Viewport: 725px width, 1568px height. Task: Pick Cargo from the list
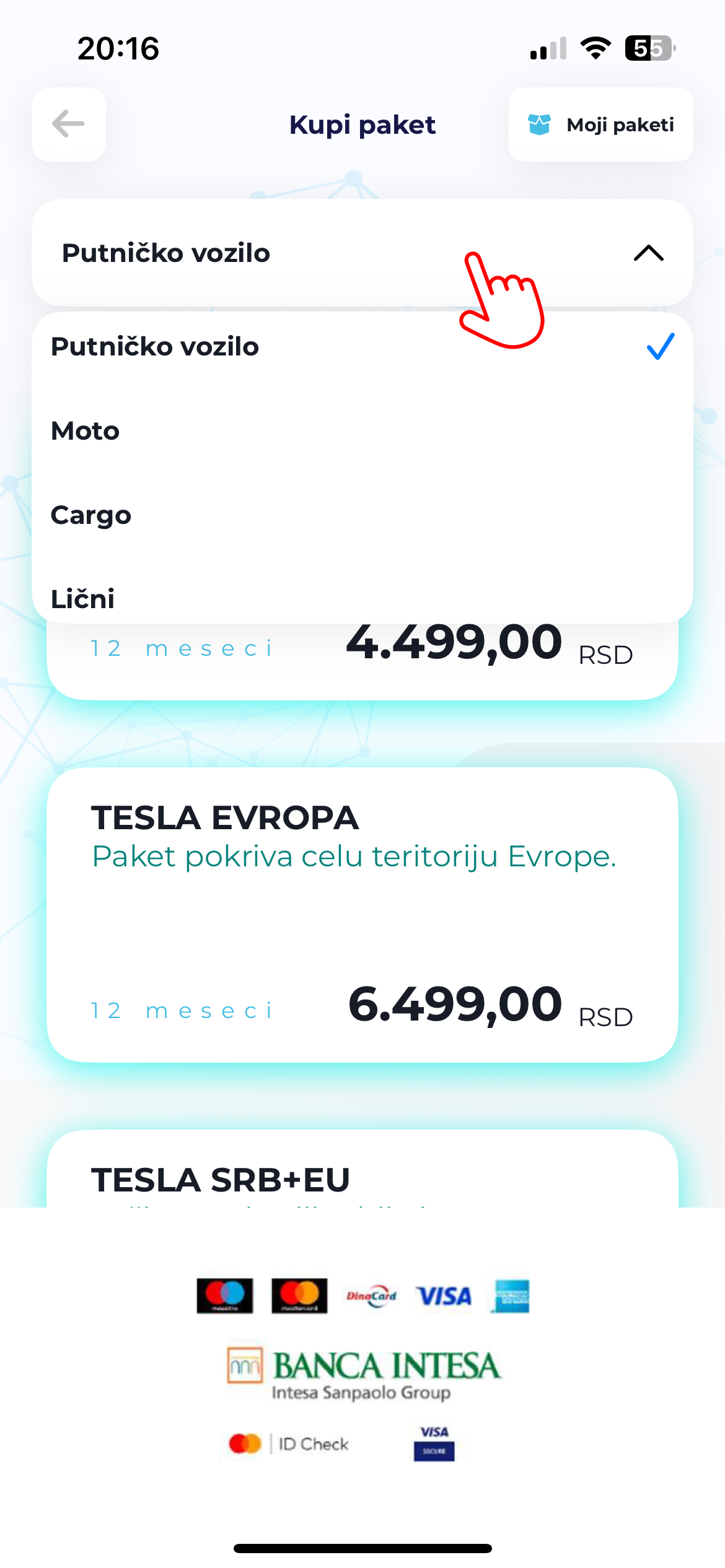click(362, 515)
